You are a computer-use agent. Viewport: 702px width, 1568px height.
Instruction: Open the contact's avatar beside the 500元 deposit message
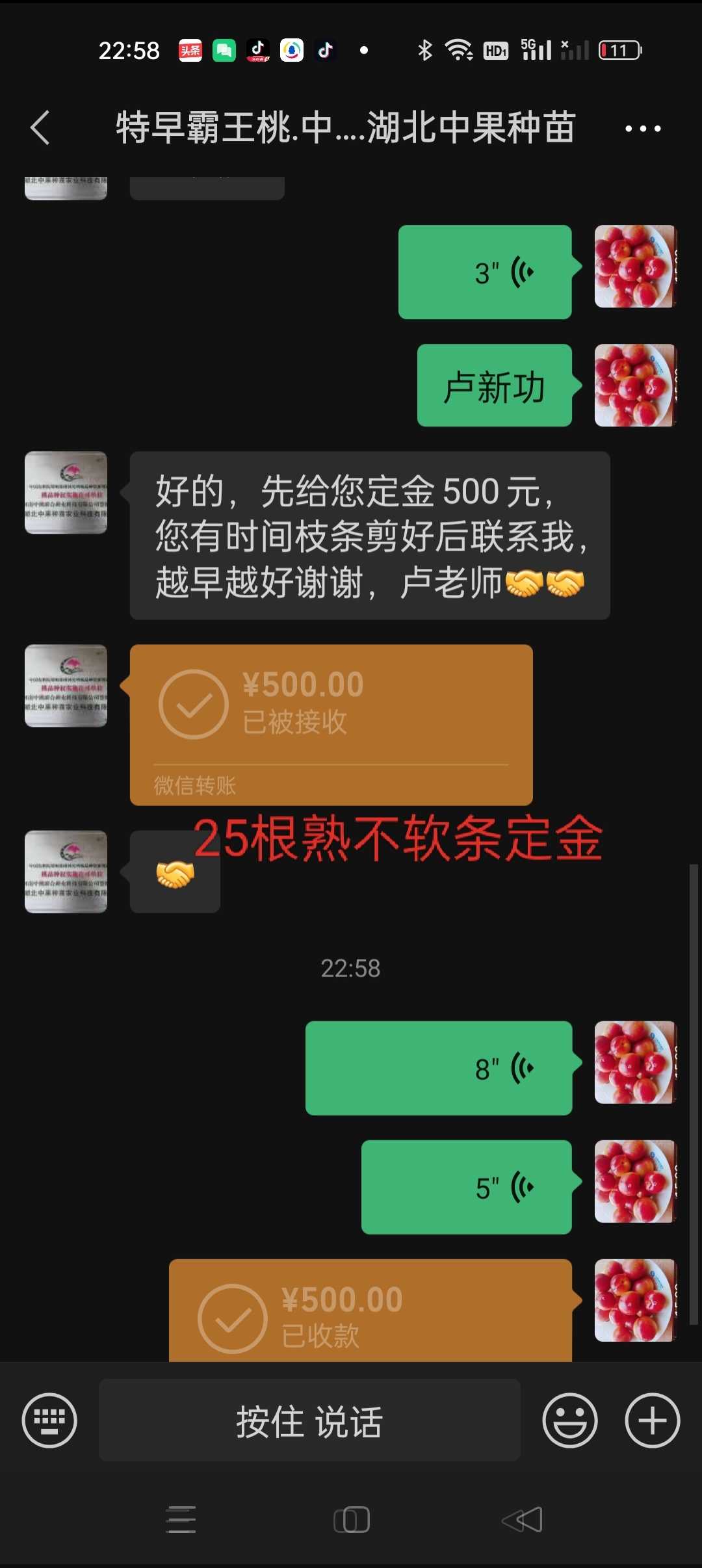click(x=66, y=493)
